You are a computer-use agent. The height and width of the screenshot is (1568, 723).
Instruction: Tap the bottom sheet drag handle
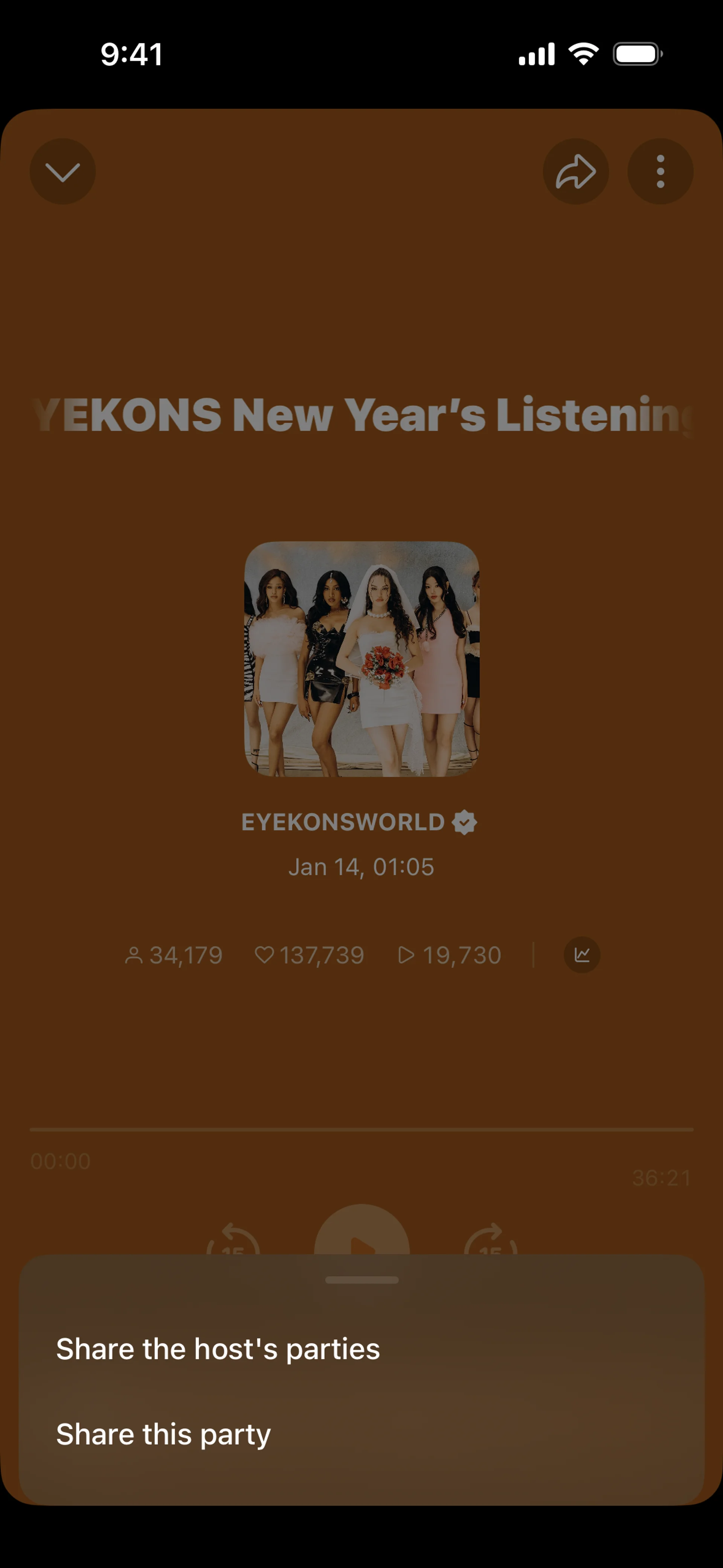[x=361, y=1280]
